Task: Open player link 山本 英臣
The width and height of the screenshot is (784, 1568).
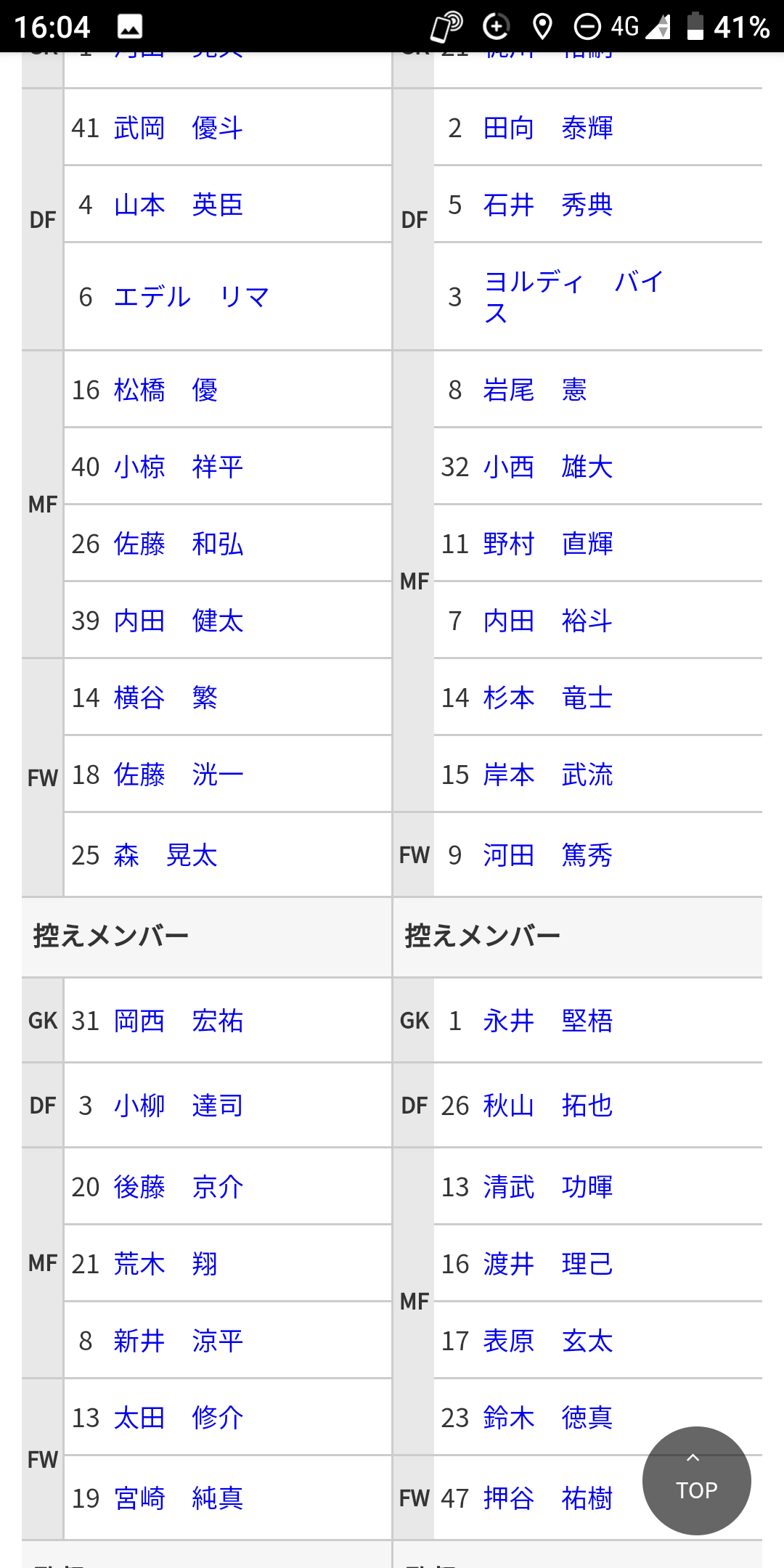Action: (x=179, y=205)
